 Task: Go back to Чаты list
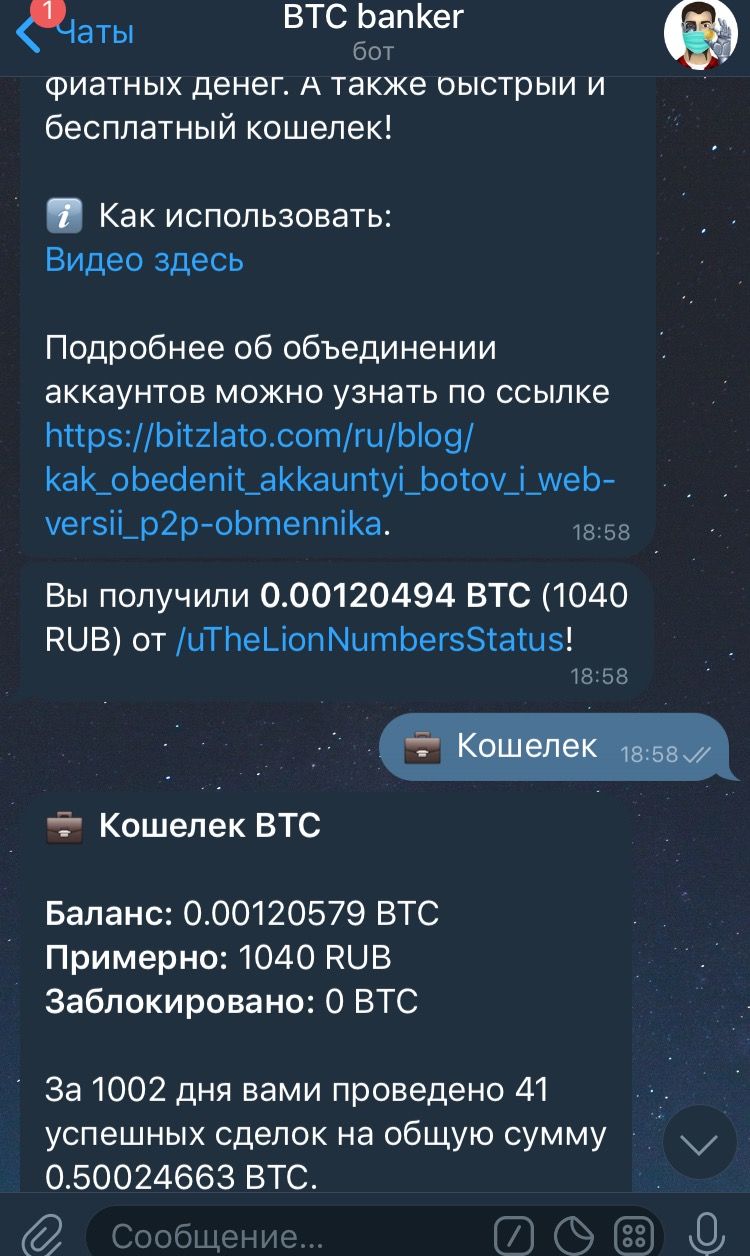(x=75, y=32)
